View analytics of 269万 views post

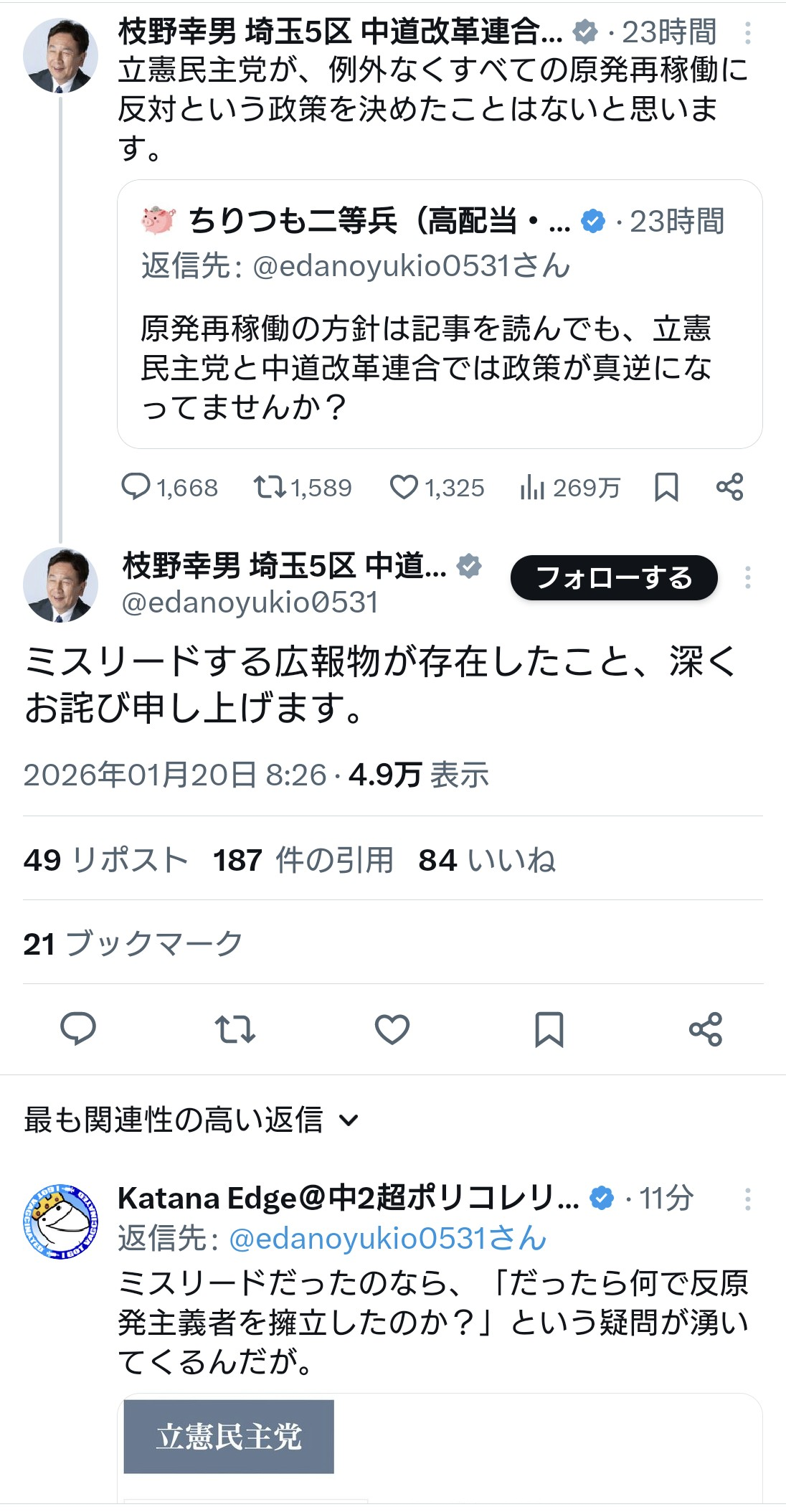(x=569, y=488)
